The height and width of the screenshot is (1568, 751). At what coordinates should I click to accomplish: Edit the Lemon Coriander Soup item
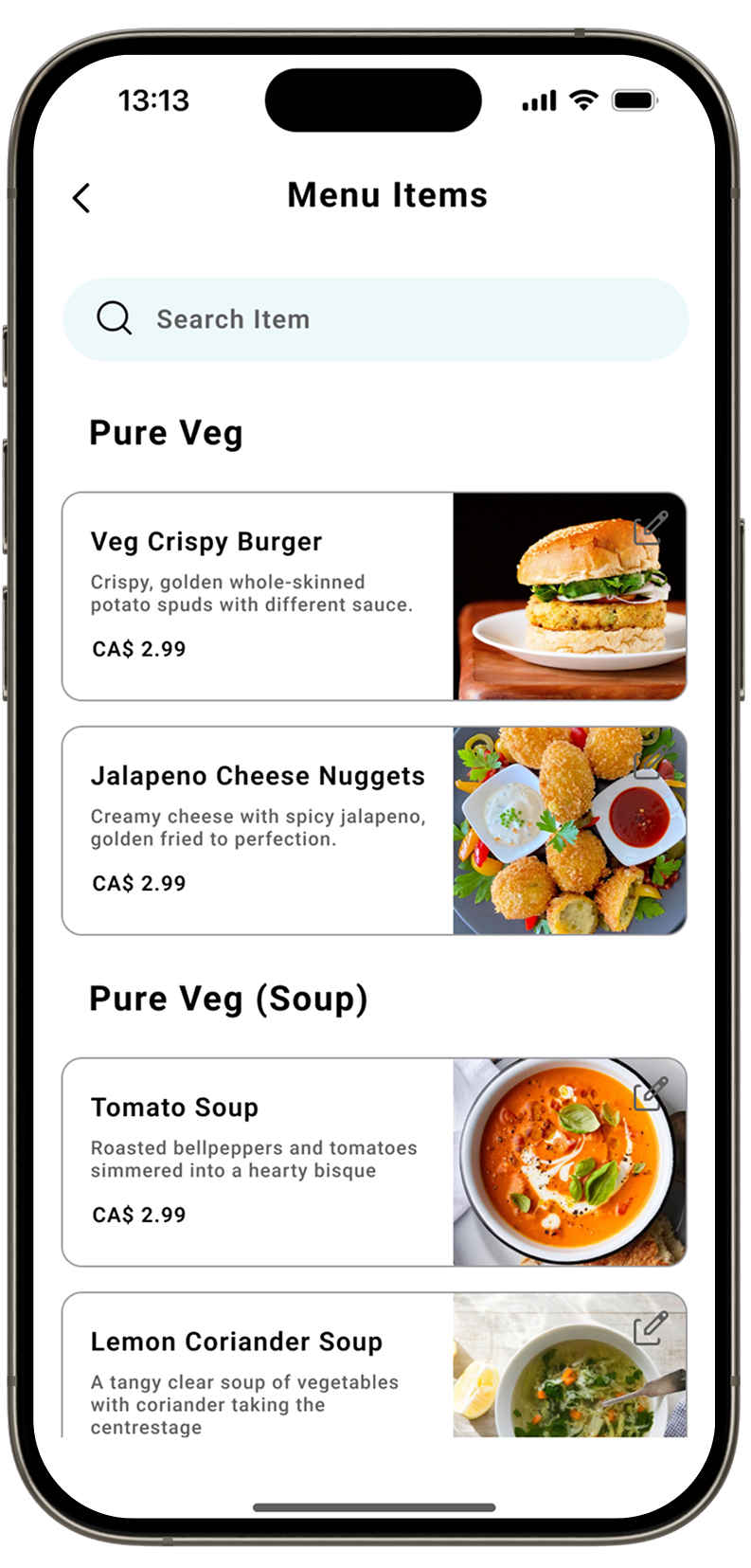[x=651, y=1327]
